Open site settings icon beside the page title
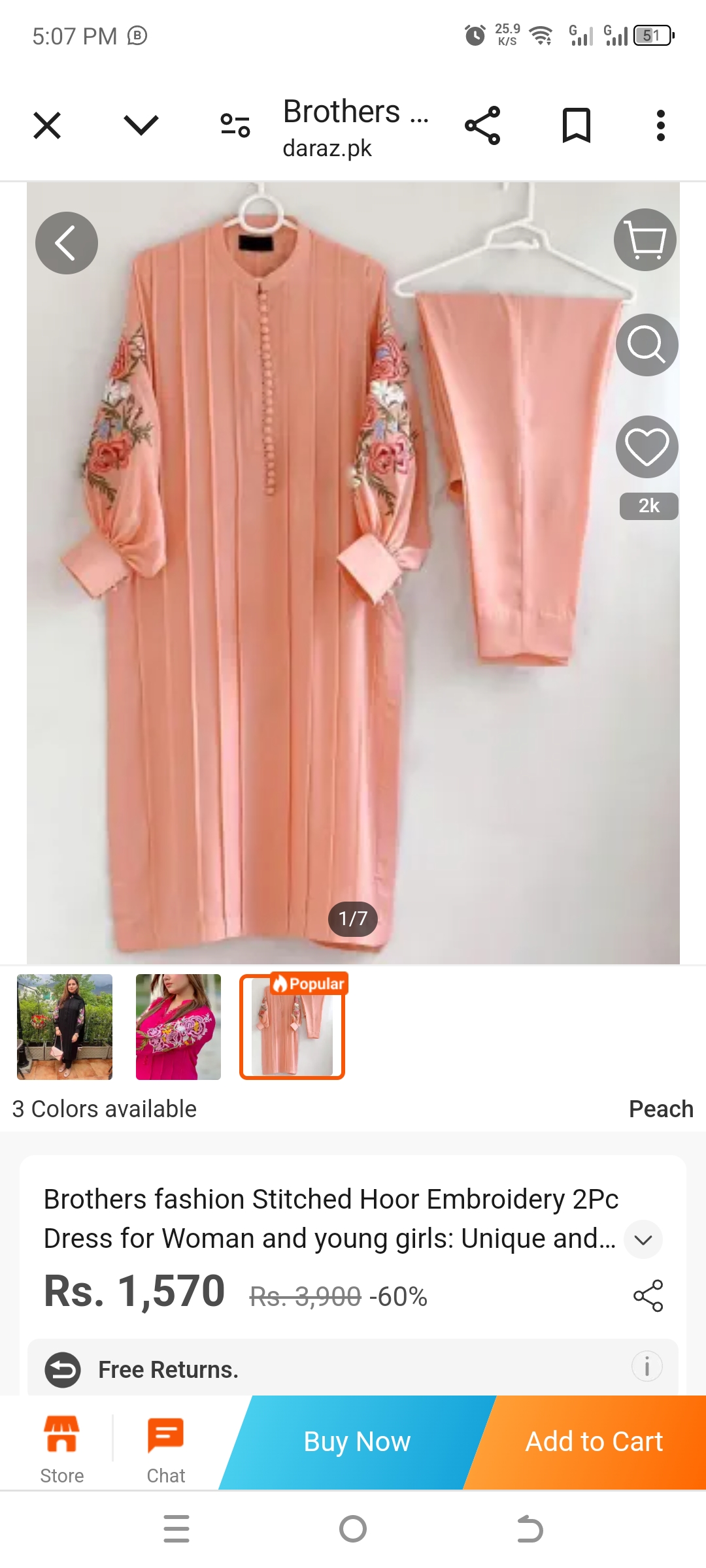The width and height of the screenshot is (706, 1568). (235, 125)
